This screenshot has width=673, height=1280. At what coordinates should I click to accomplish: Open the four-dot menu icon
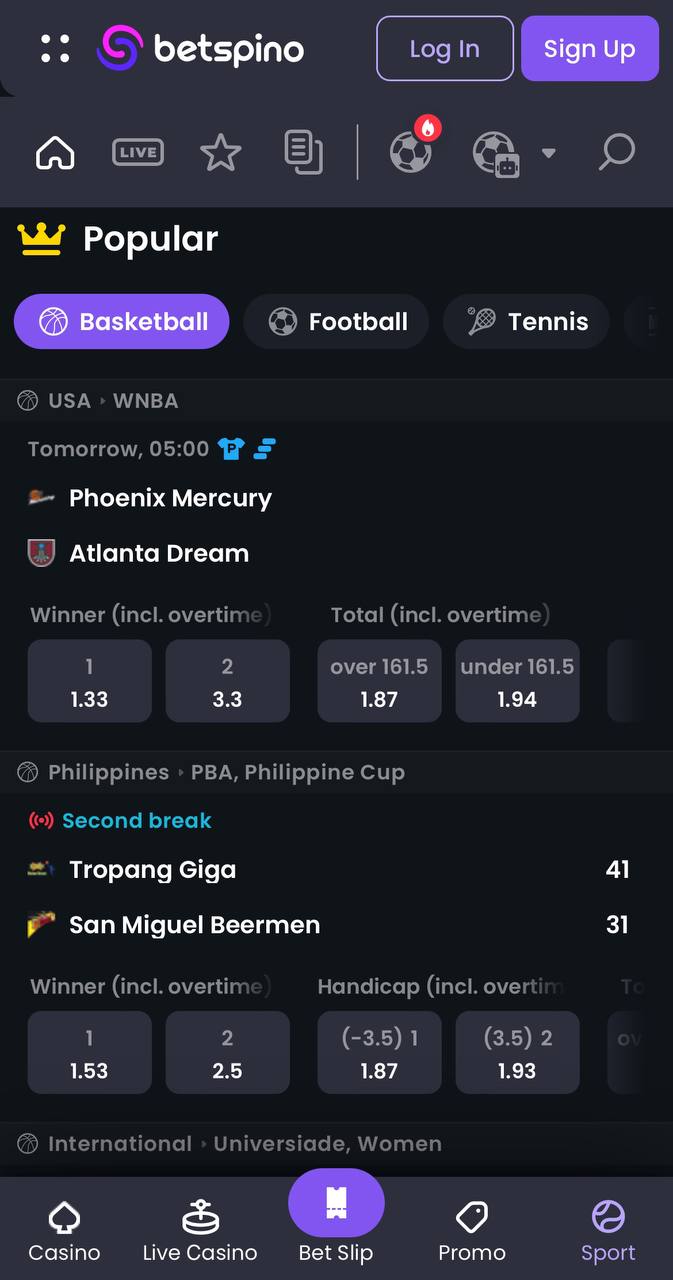click(x=55, y=48)
